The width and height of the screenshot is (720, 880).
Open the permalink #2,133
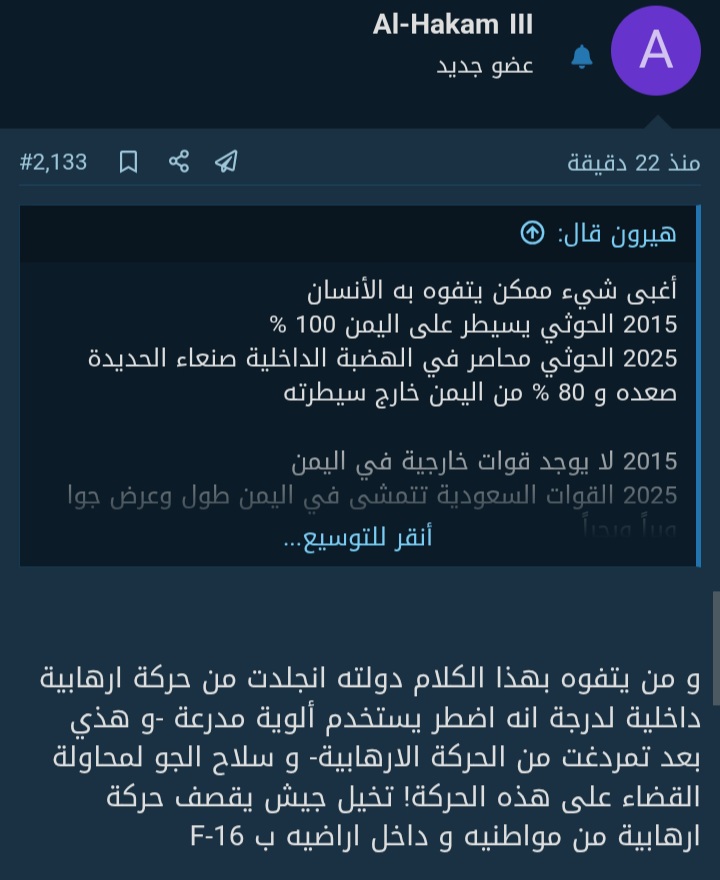click(55, 162)
